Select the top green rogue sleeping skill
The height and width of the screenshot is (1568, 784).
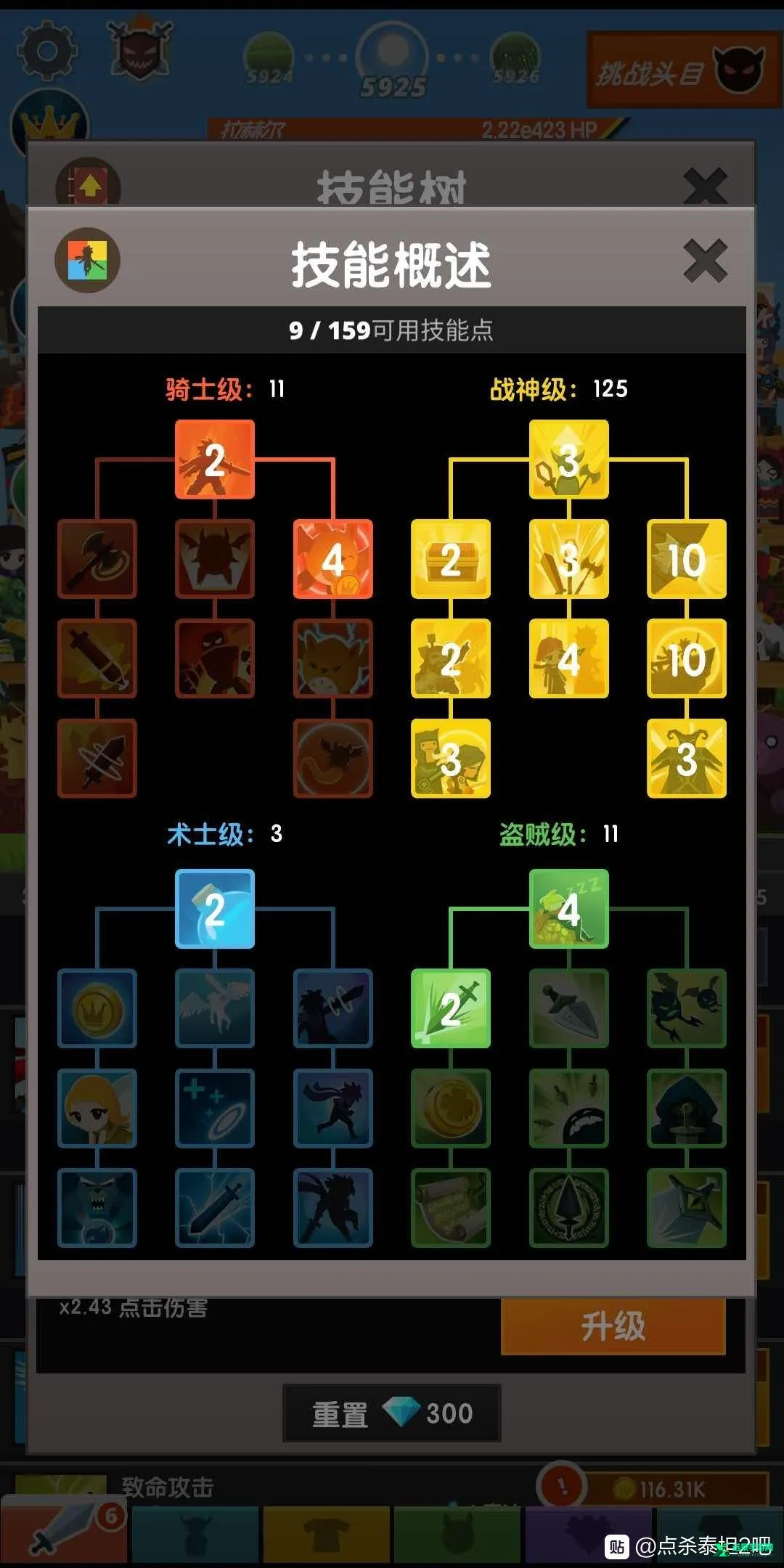tap(569, 909)
